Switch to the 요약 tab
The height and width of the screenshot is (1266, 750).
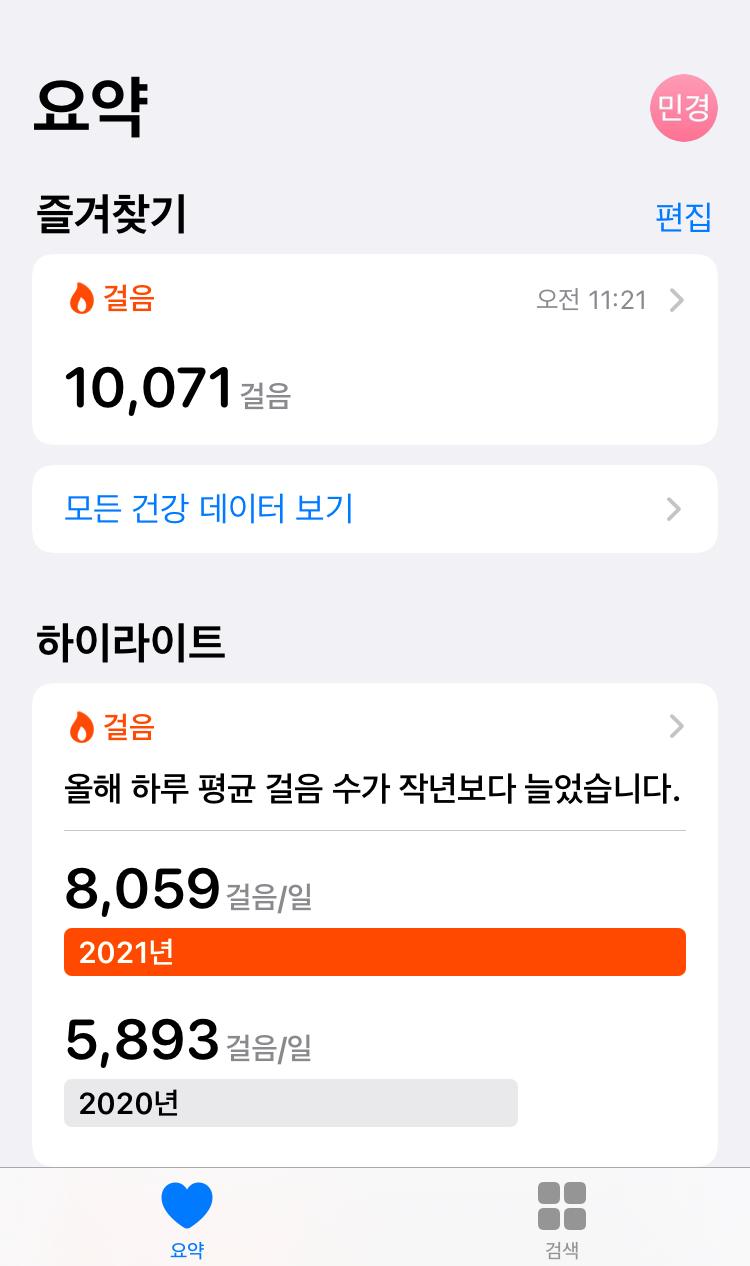187,1217
